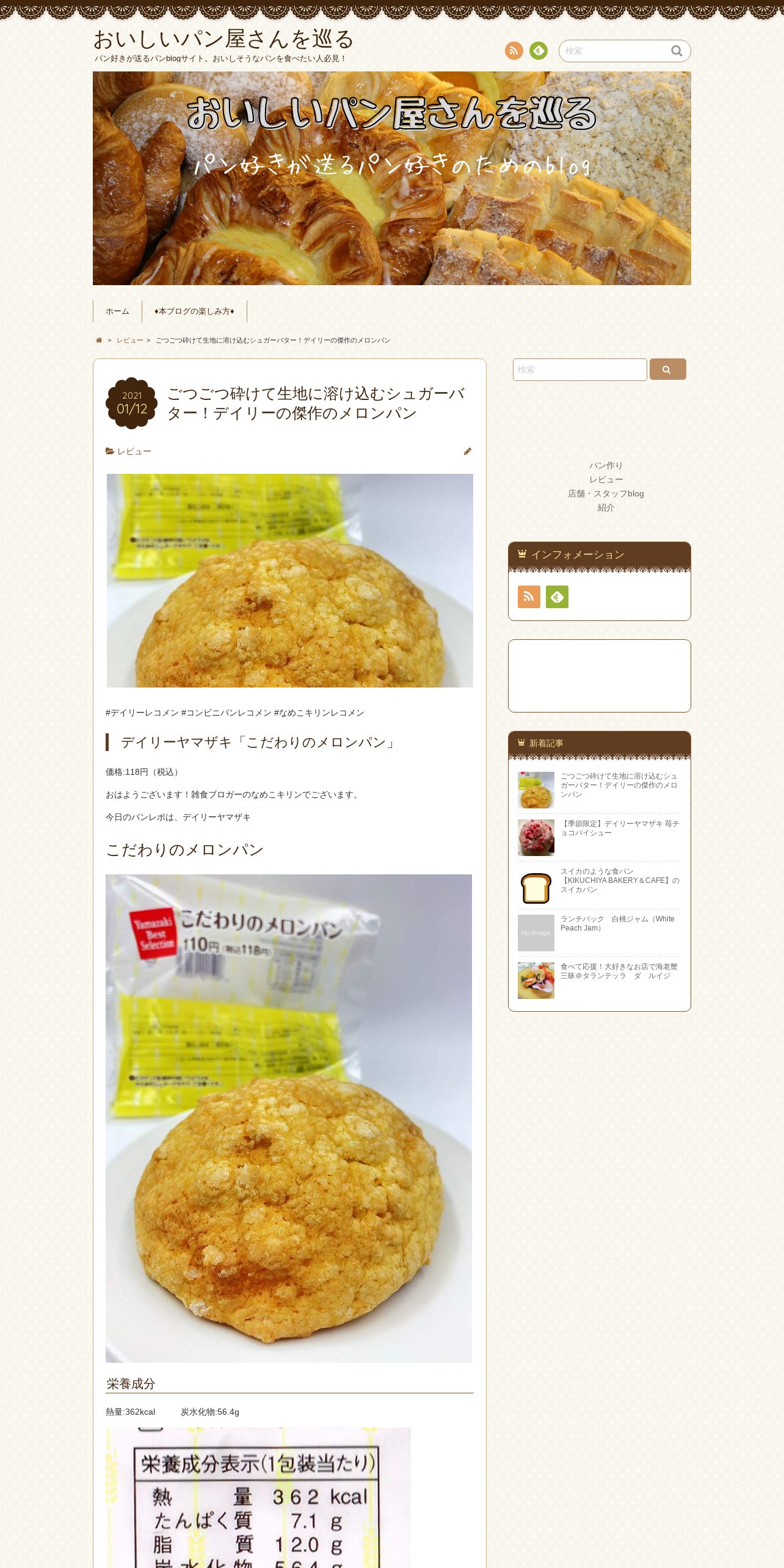The height and width of the screenshot is (1568, 784).
Task: Open ♦本ブログの楽しみ方♦ menu item
Action: click(x=194, y=311)
